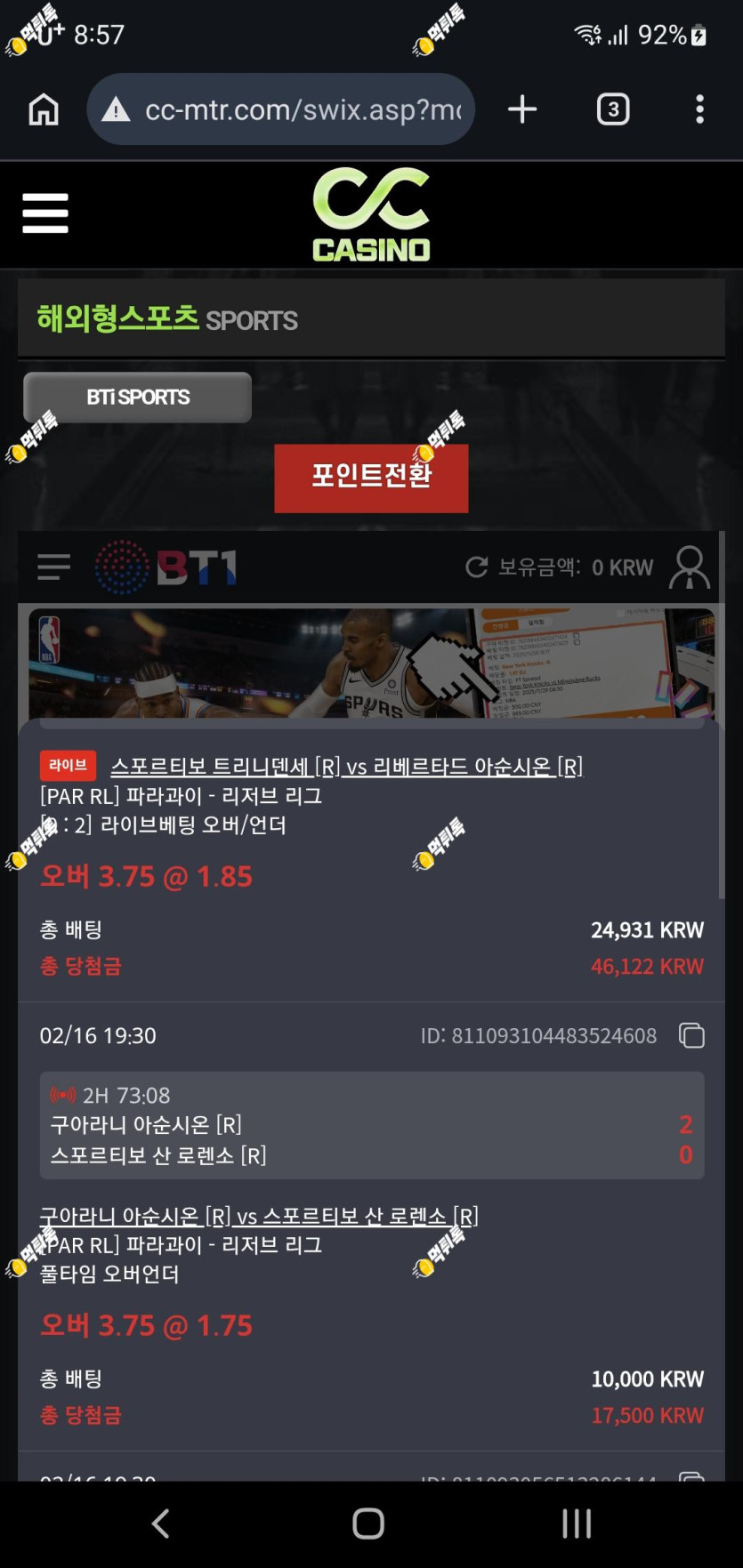
Task: View the live score card for 구아라니 아순시온
Action: 372,1126
